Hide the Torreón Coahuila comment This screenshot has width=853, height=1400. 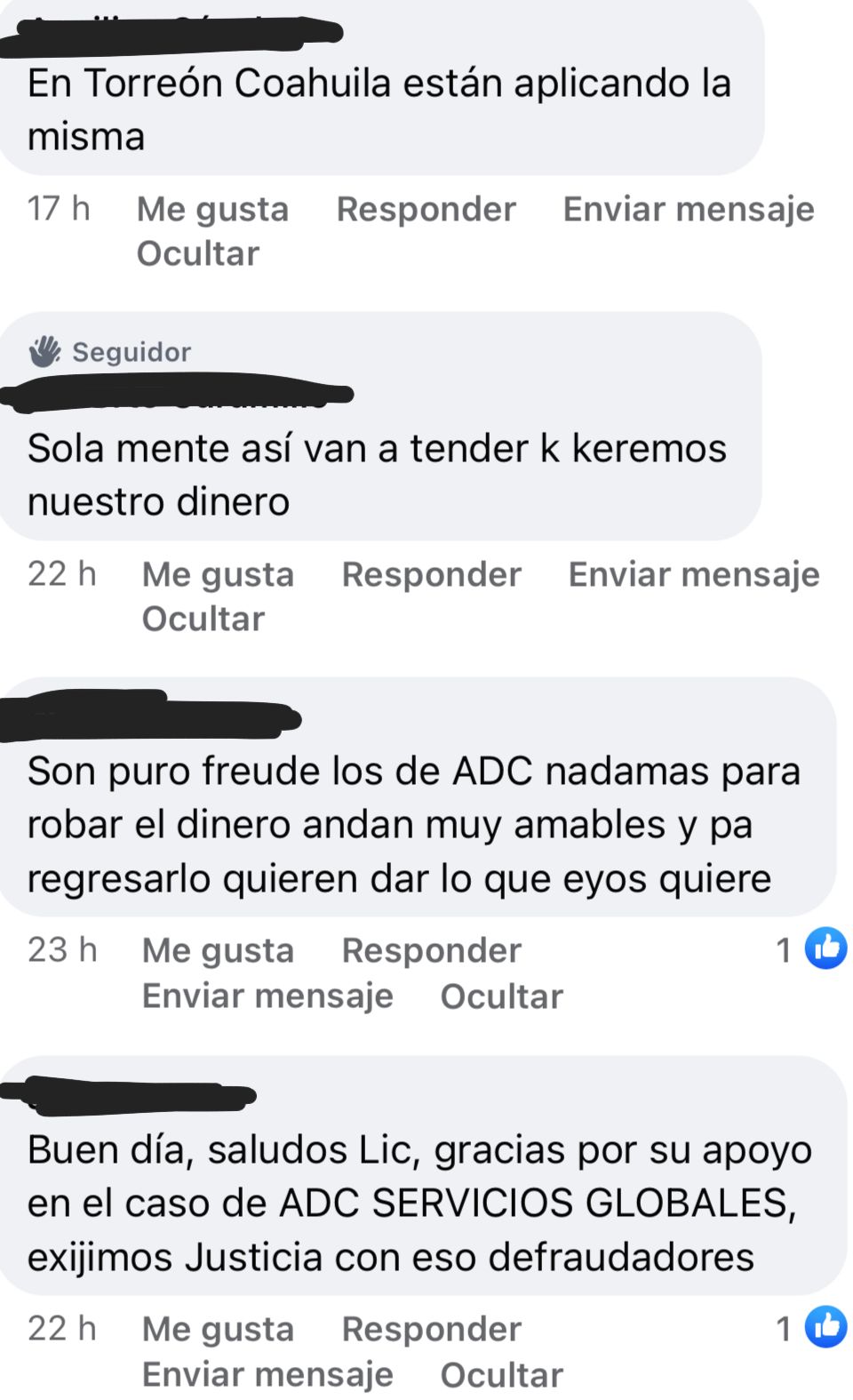[x=197, y=254]
